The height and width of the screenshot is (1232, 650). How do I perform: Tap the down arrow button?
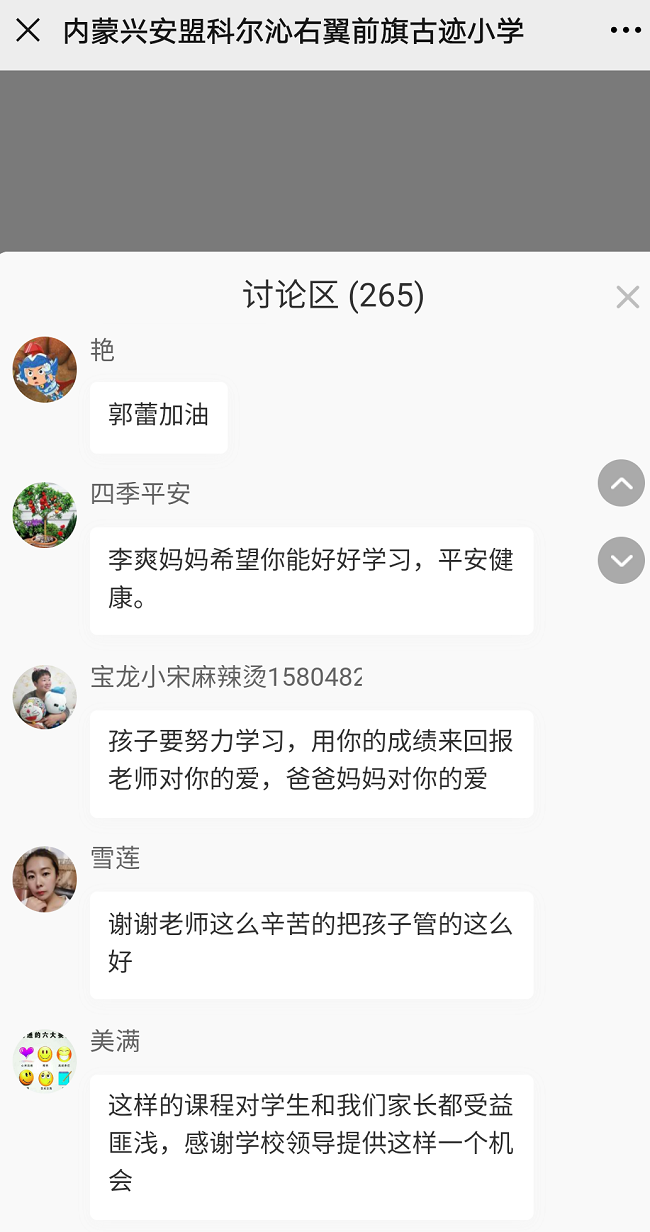pyautogui.click(x=621, y=560)
